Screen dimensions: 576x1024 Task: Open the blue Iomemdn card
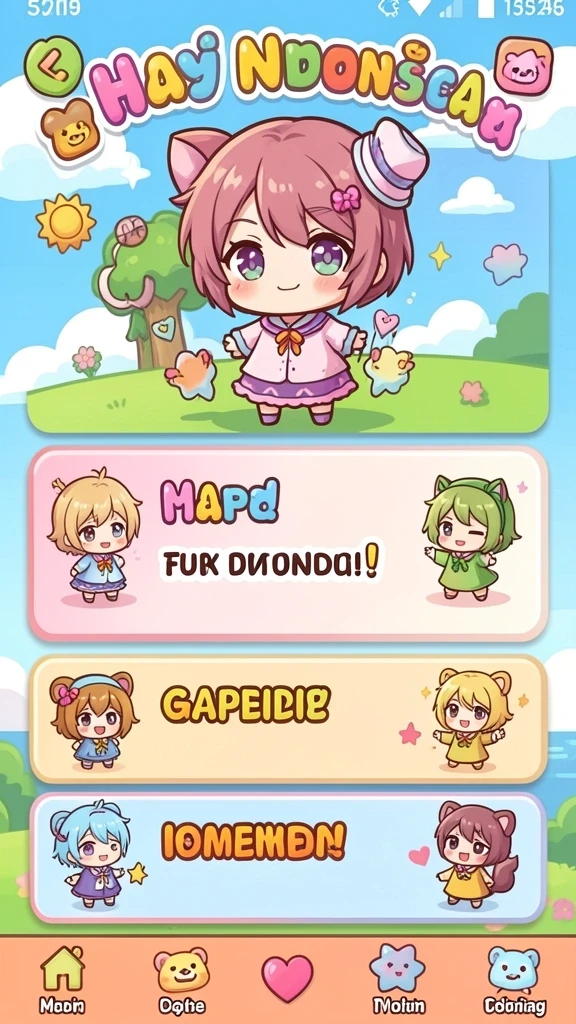click(x=288, y=857)
